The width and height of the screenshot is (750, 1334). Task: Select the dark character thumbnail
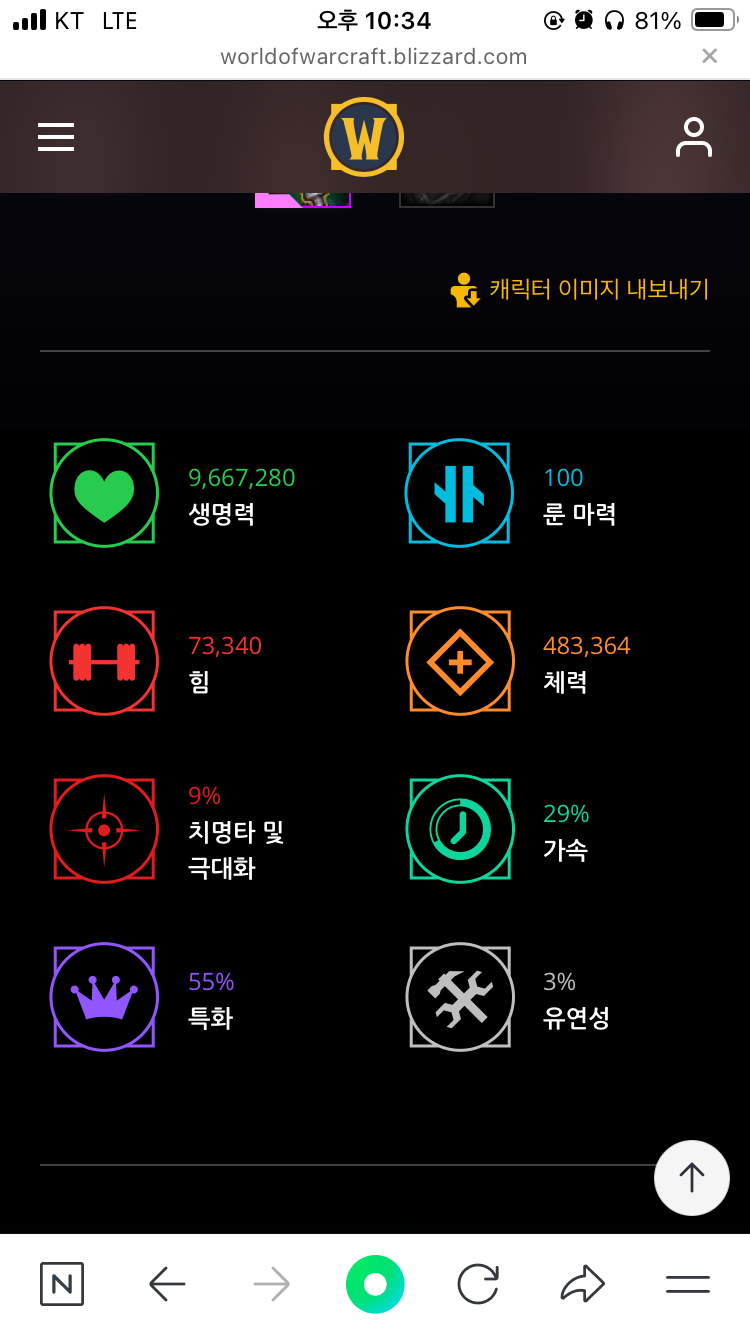click(447, 199)
